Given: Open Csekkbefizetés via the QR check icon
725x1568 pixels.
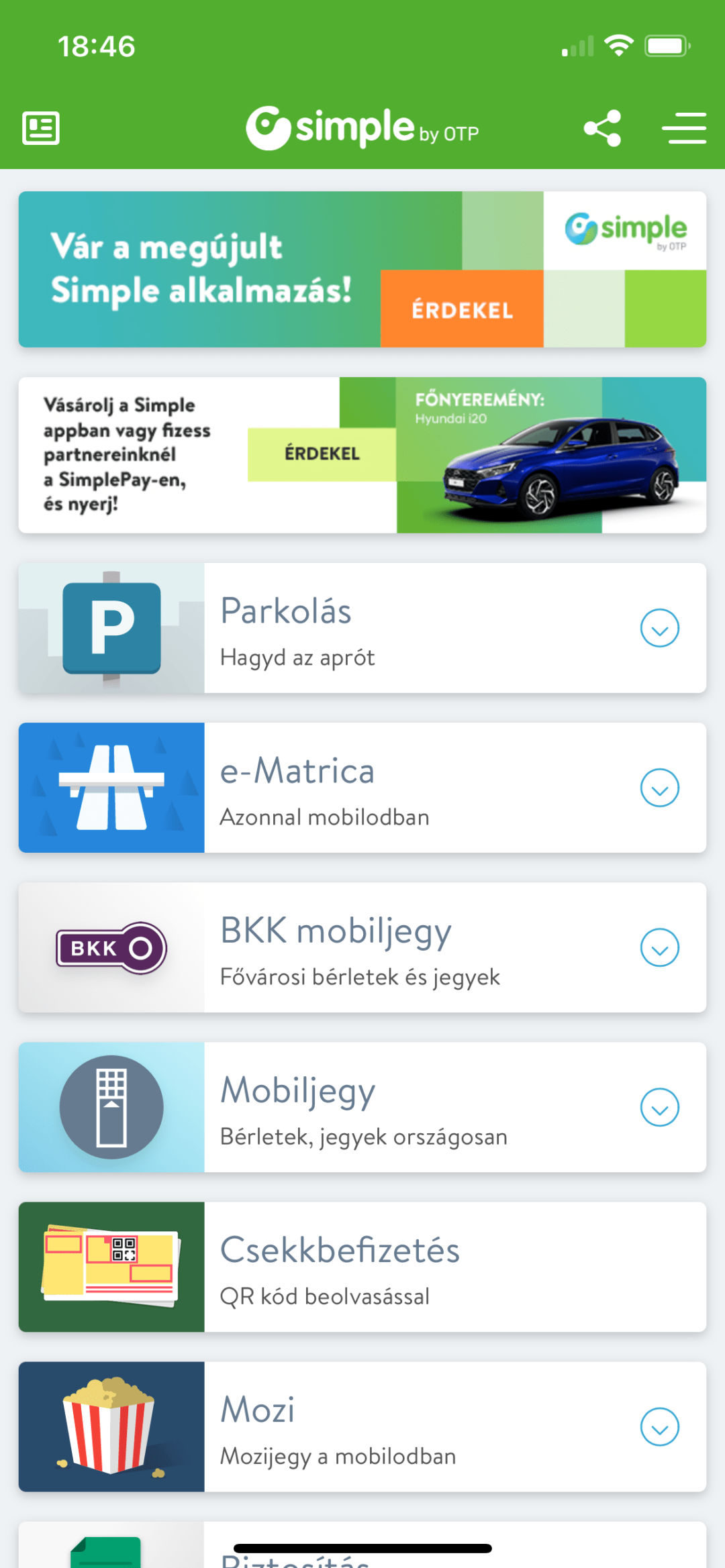Looking at the screenshot, I should click(111, 1267).
